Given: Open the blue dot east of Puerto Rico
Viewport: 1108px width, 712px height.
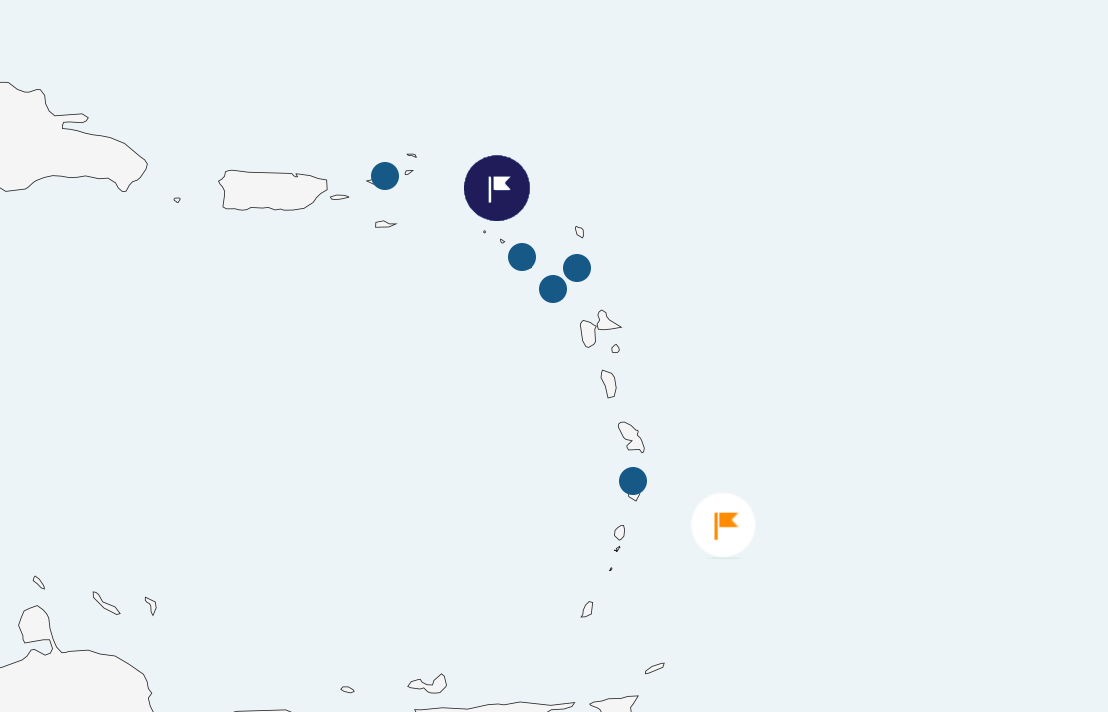Looking at the screenshot, I should pyautogui.click(x=385, y=176).
